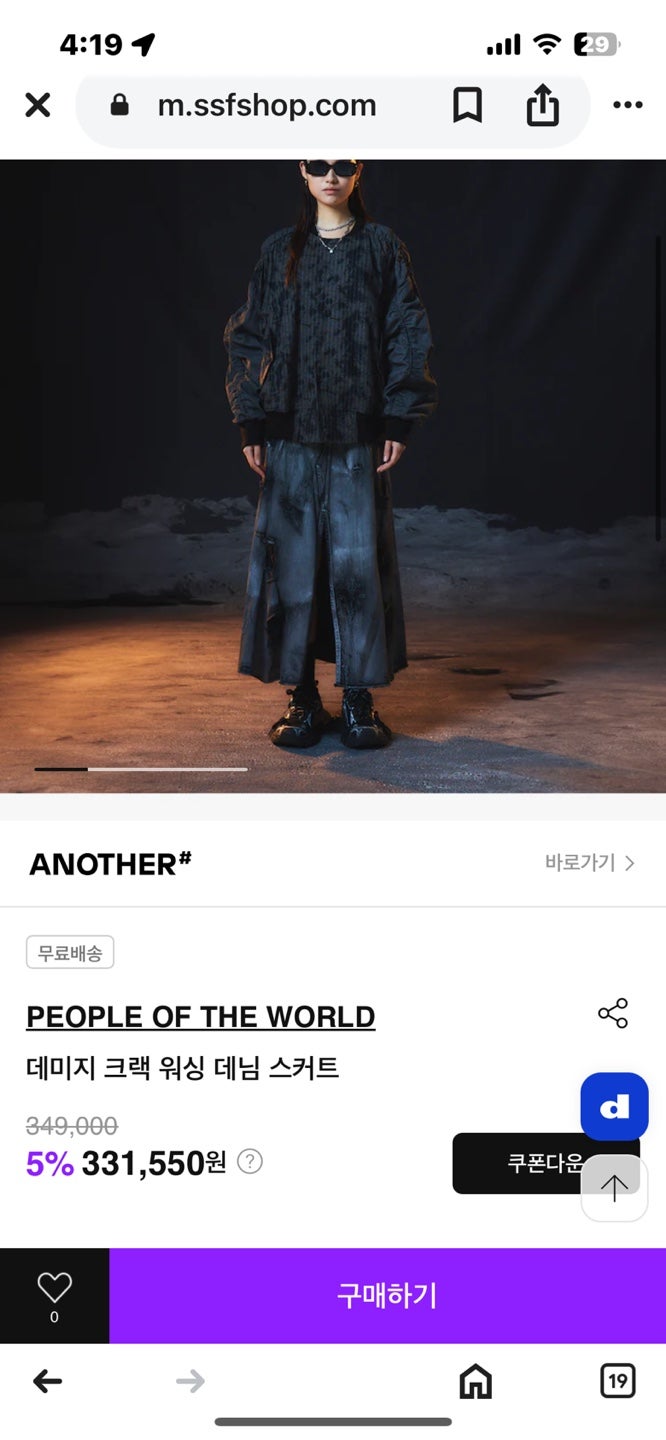View the 19 open browser tabs
Image resolution: width=666 pixels, height=1440 pixels.
pos(618,1382)
